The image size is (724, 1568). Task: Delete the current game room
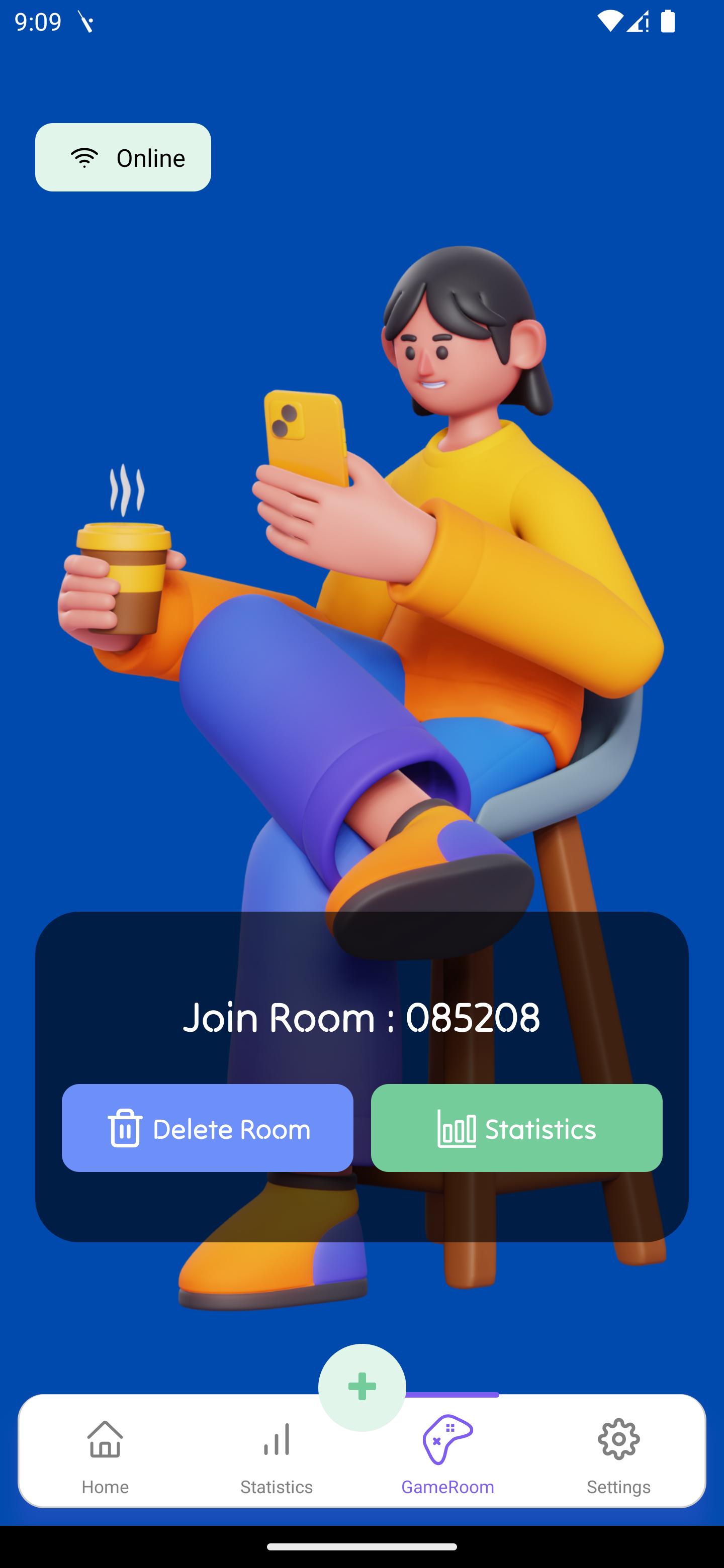click(207, 1128)
